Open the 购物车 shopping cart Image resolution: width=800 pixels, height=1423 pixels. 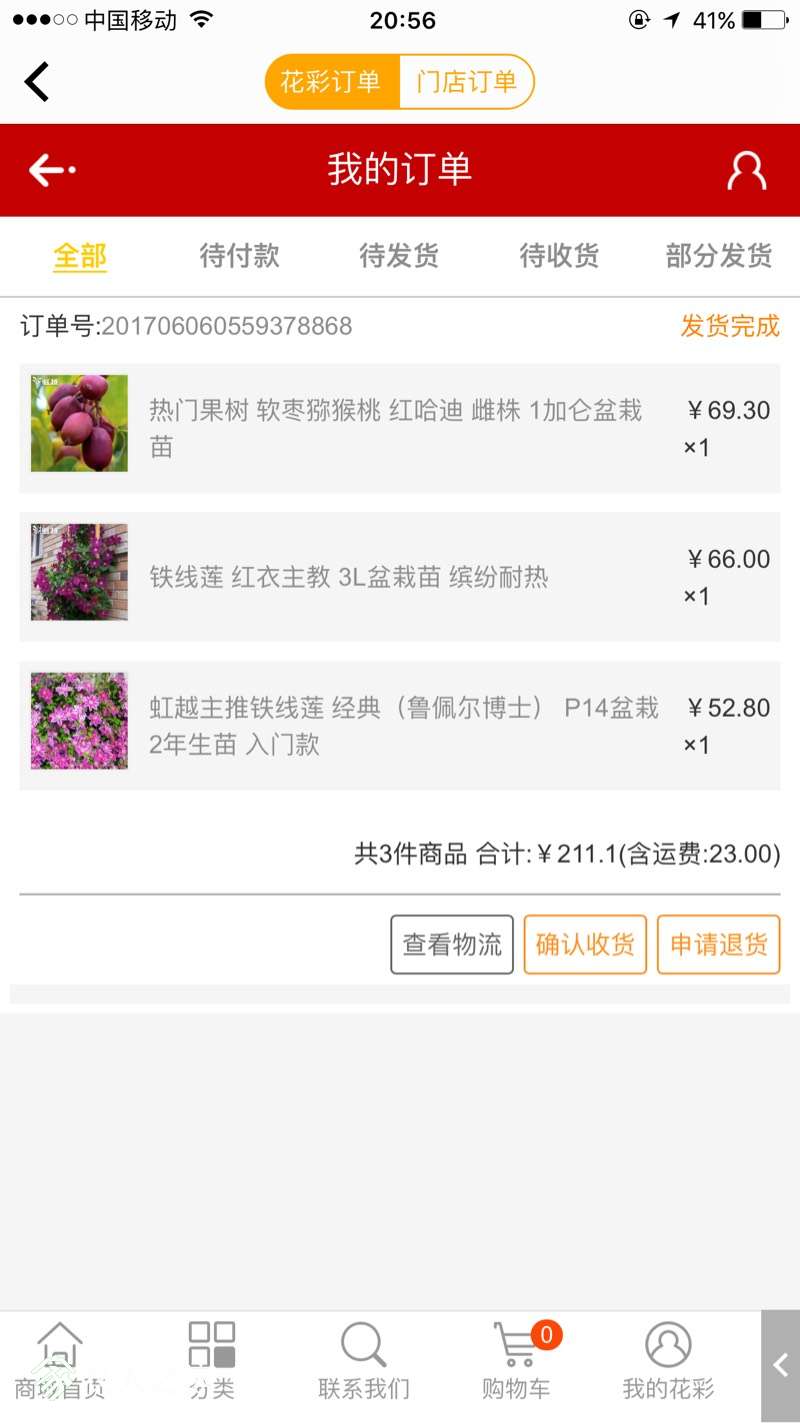pyautogui.click(x=516, y=1362)
